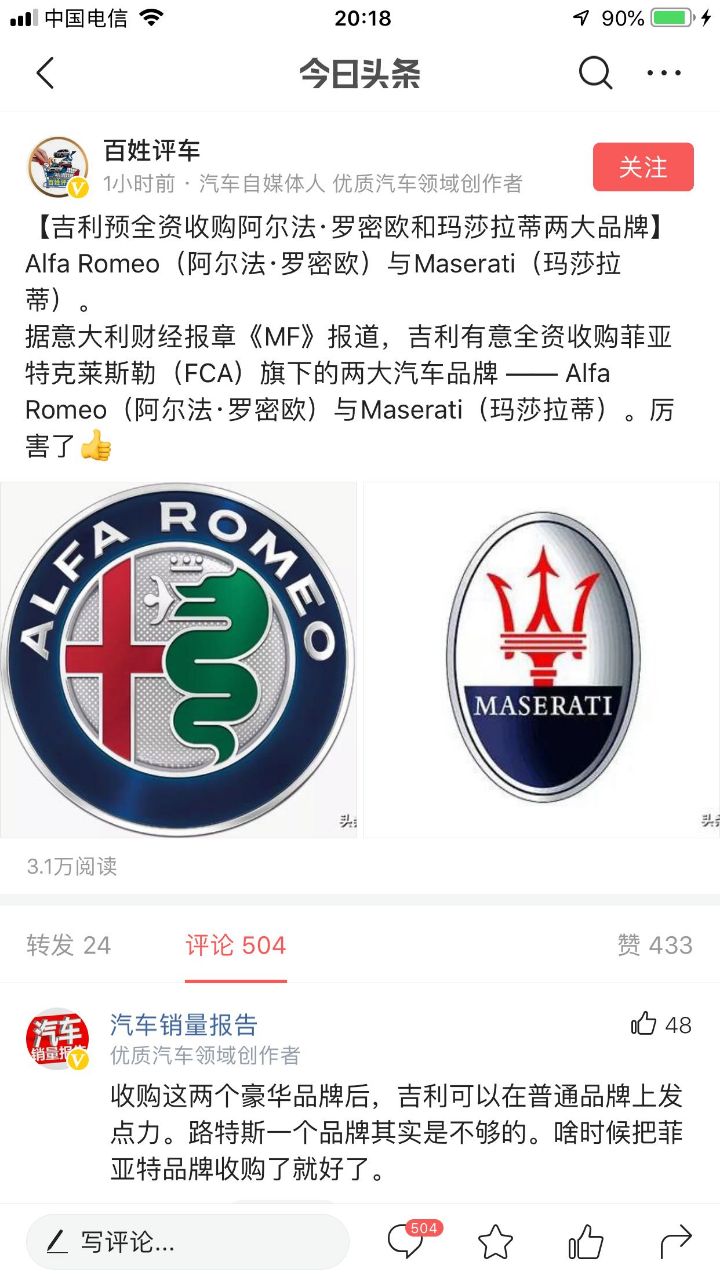Switch to the 转发 24 tab
The height and width of the screenshot is (1280, 720).
coord(68,945)
